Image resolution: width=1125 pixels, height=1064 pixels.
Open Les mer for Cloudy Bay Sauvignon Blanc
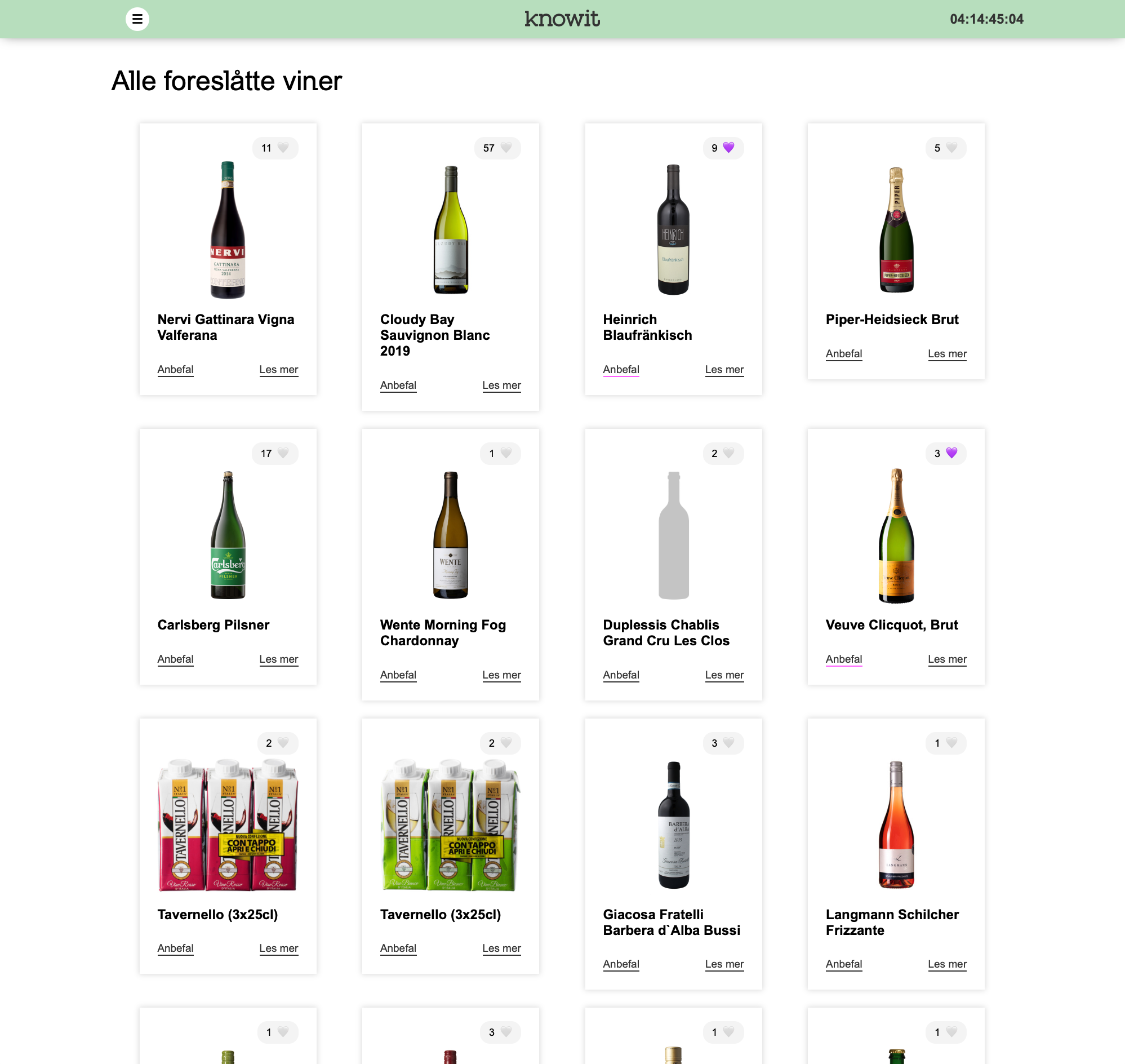click(501, 385)
